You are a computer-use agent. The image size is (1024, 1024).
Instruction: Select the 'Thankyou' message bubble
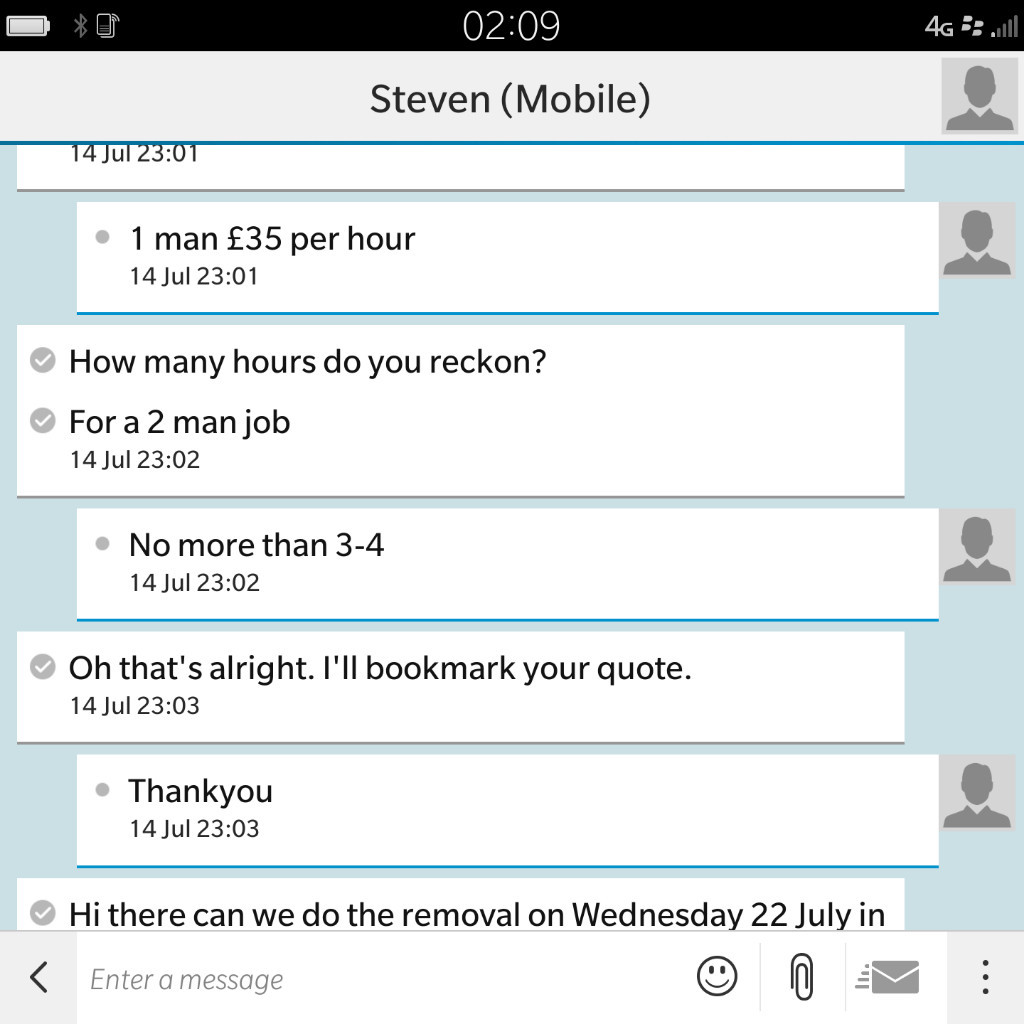[200, 791]
